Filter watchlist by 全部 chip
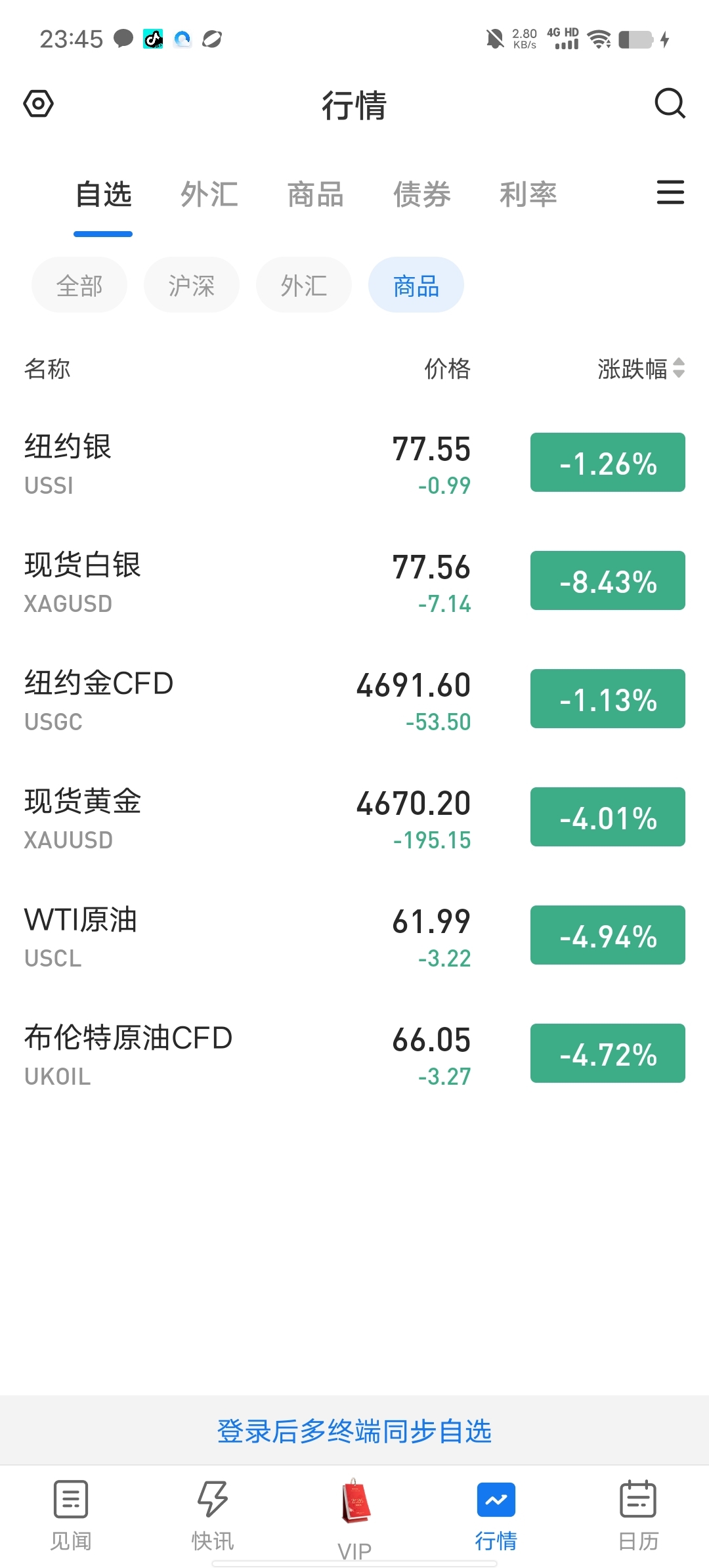Viewport: 709px width, 1568px height. point(79,285)
